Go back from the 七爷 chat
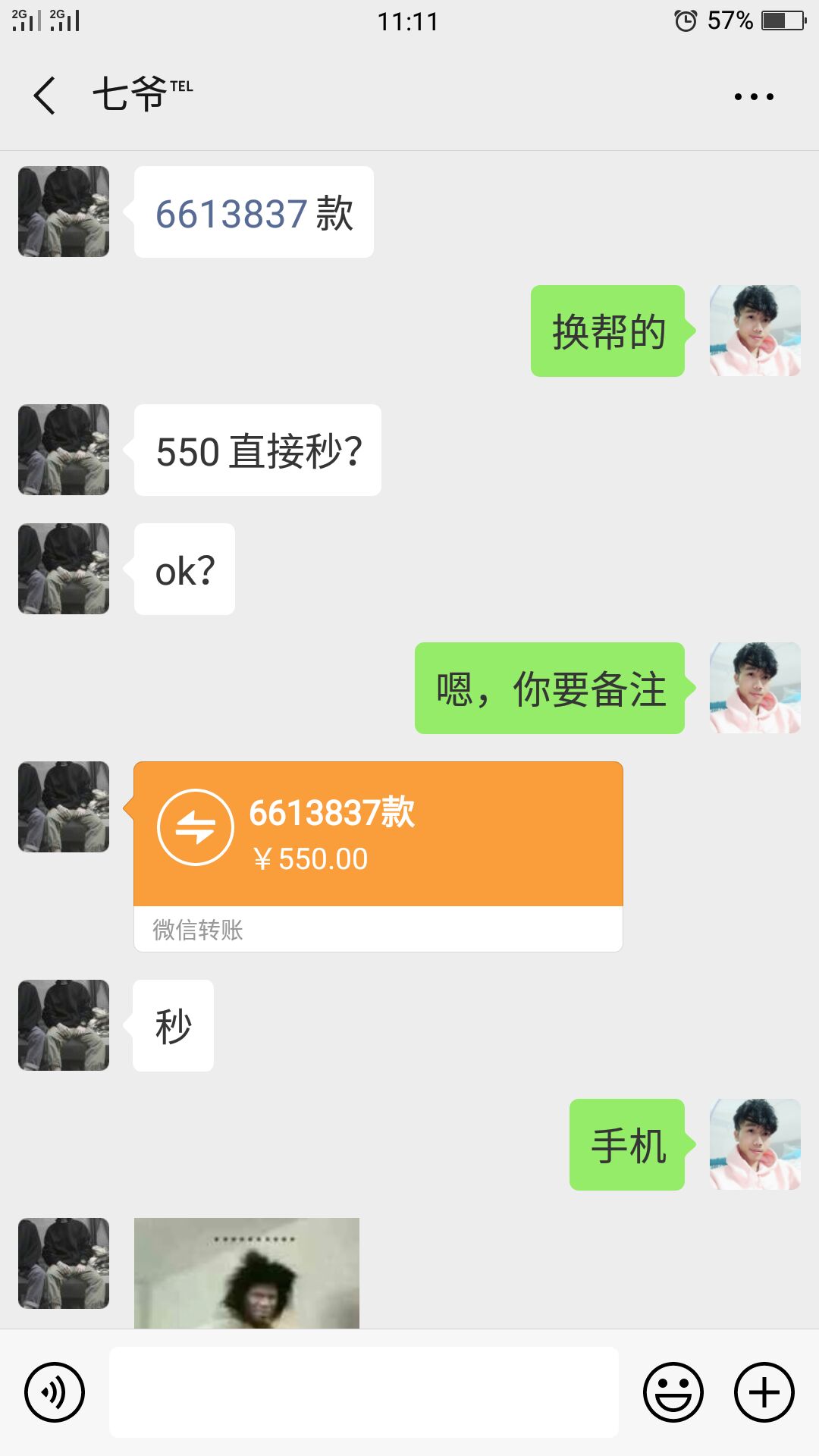The height and width of the screenshot is (1456, 819). pyautogui.click(x=45, y=96)
